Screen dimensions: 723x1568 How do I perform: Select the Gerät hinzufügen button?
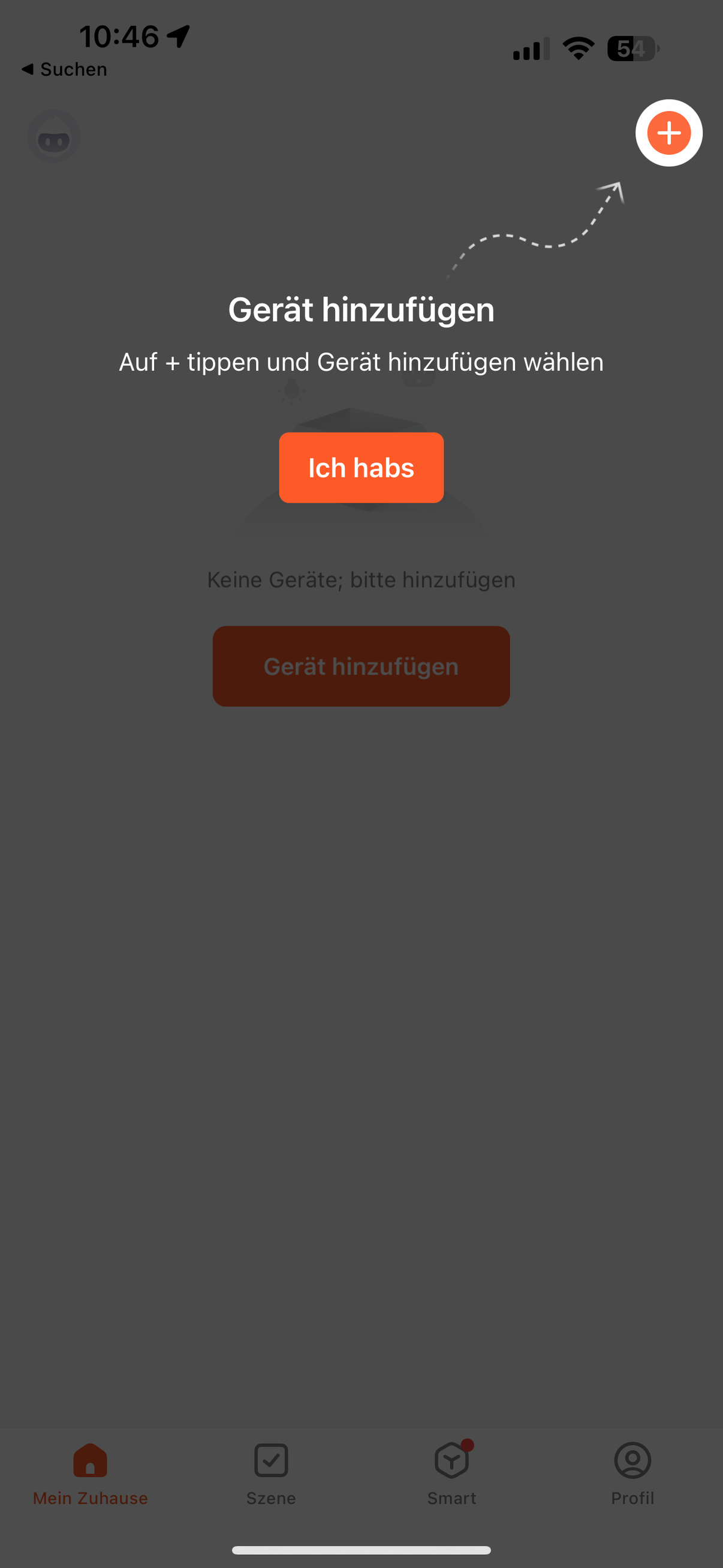pyautogui.click(x=361, y=666)
